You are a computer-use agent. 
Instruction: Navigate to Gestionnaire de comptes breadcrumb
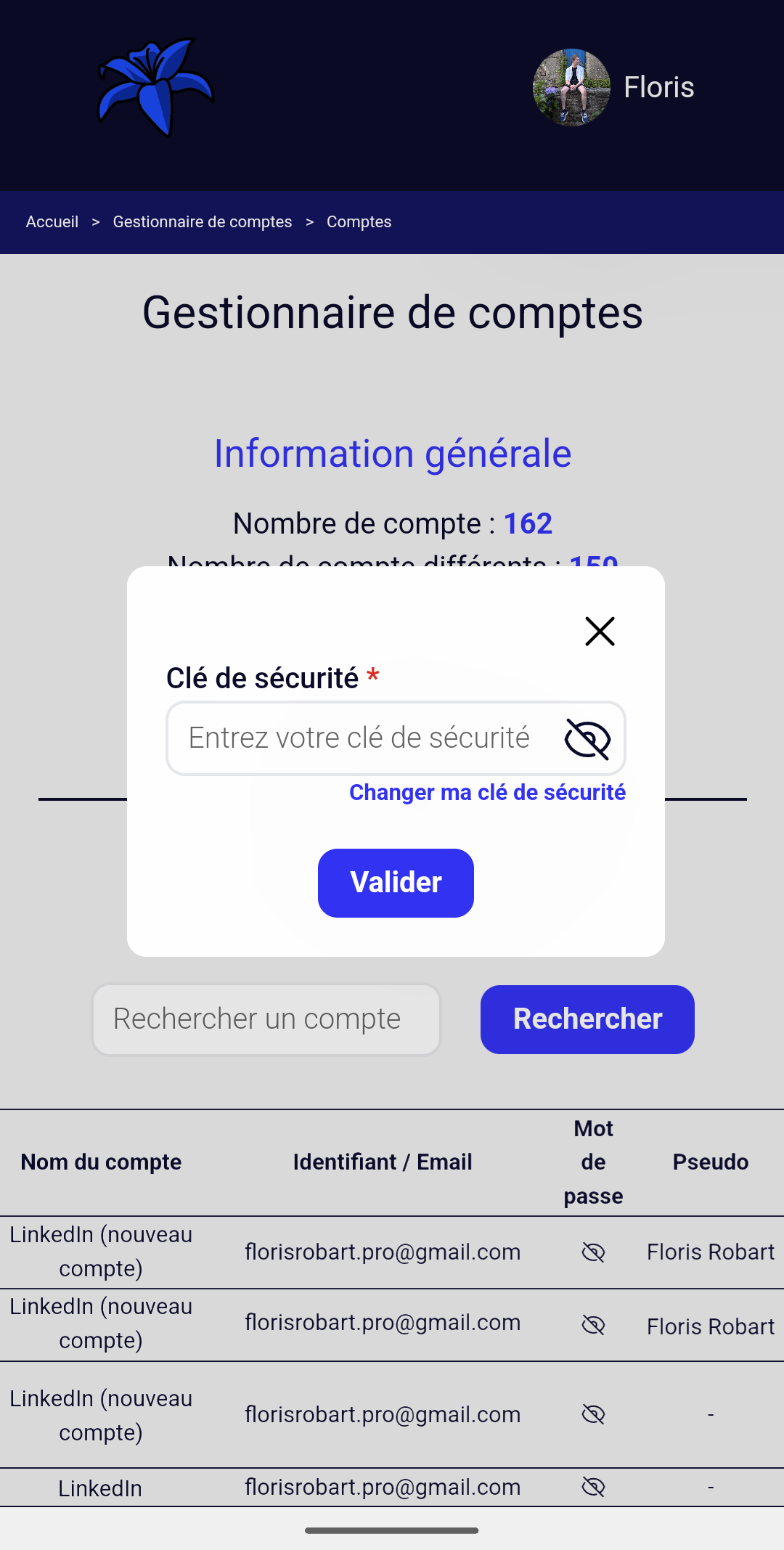click(202, 221)
